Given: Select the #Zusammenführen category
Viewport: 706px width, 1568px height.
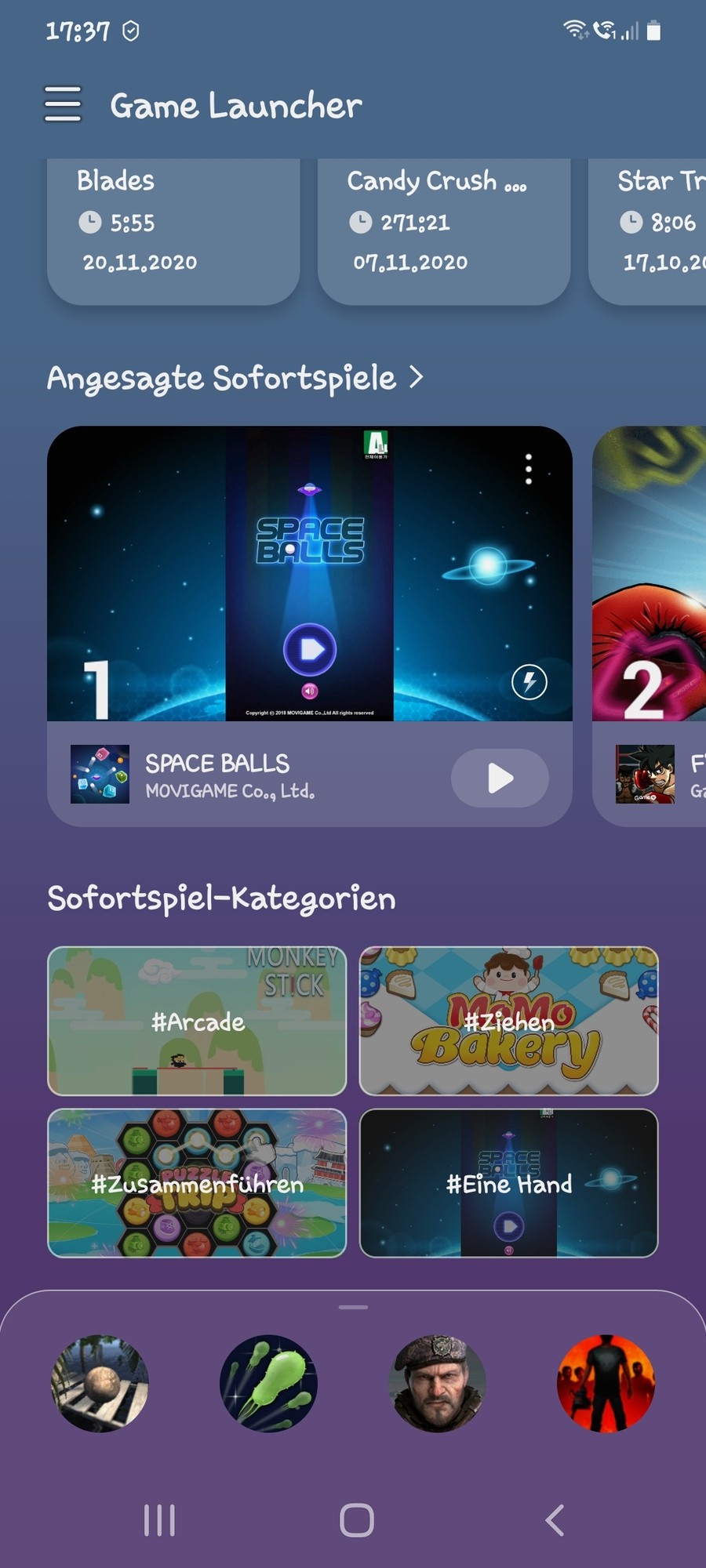Looking at the screenshot, I should tap(197, 1183).
